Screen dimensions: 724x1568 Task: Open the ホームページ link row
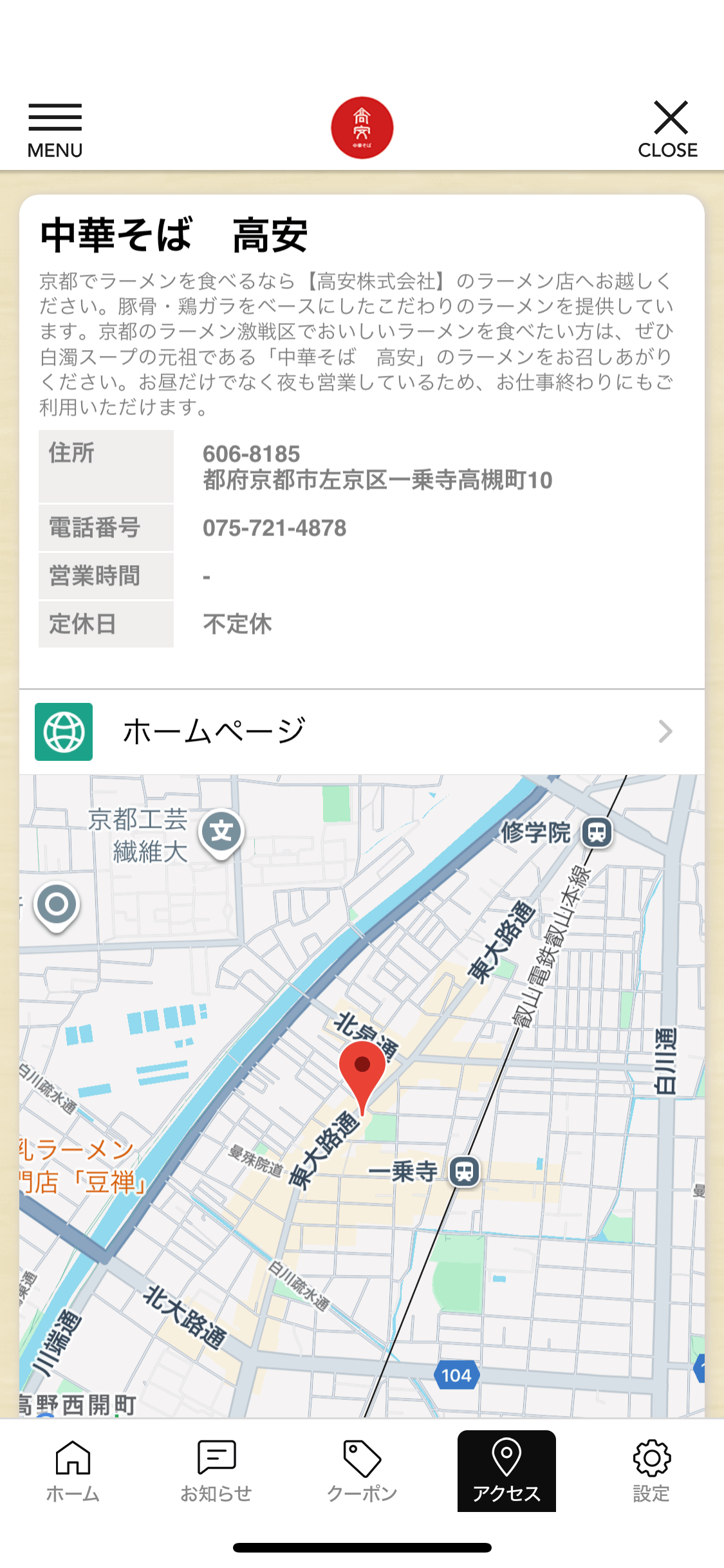(x=362, y=731)
